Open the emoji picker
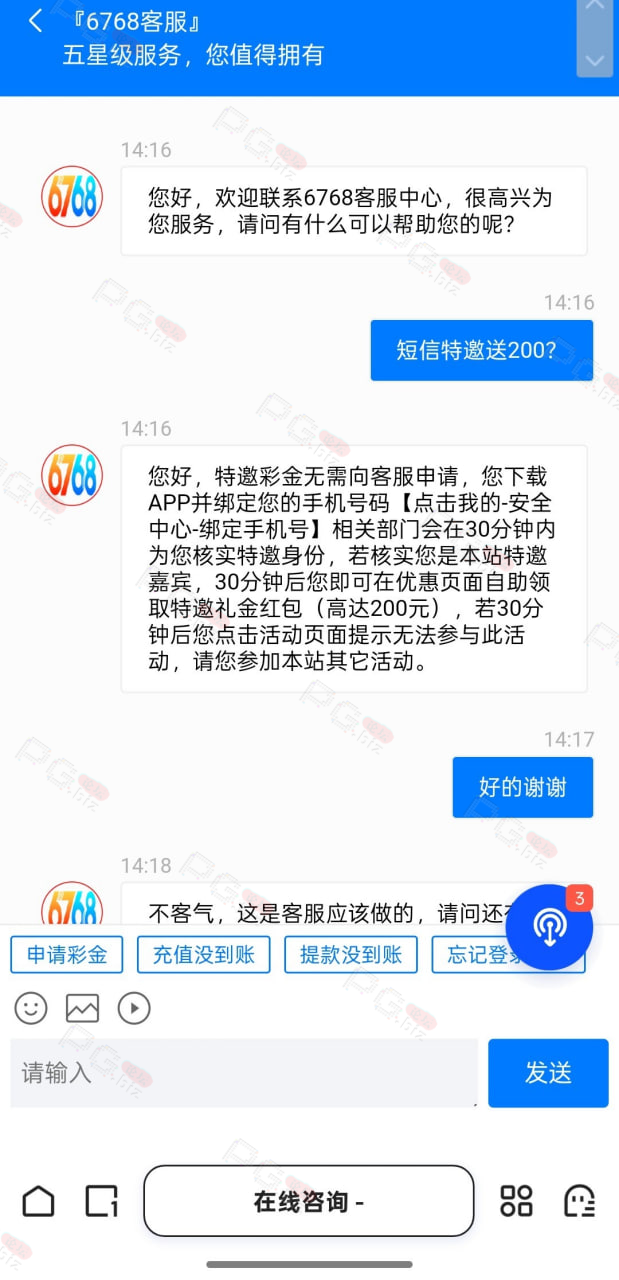The height and width of the screenshot is (1280, 619). 31,1007
